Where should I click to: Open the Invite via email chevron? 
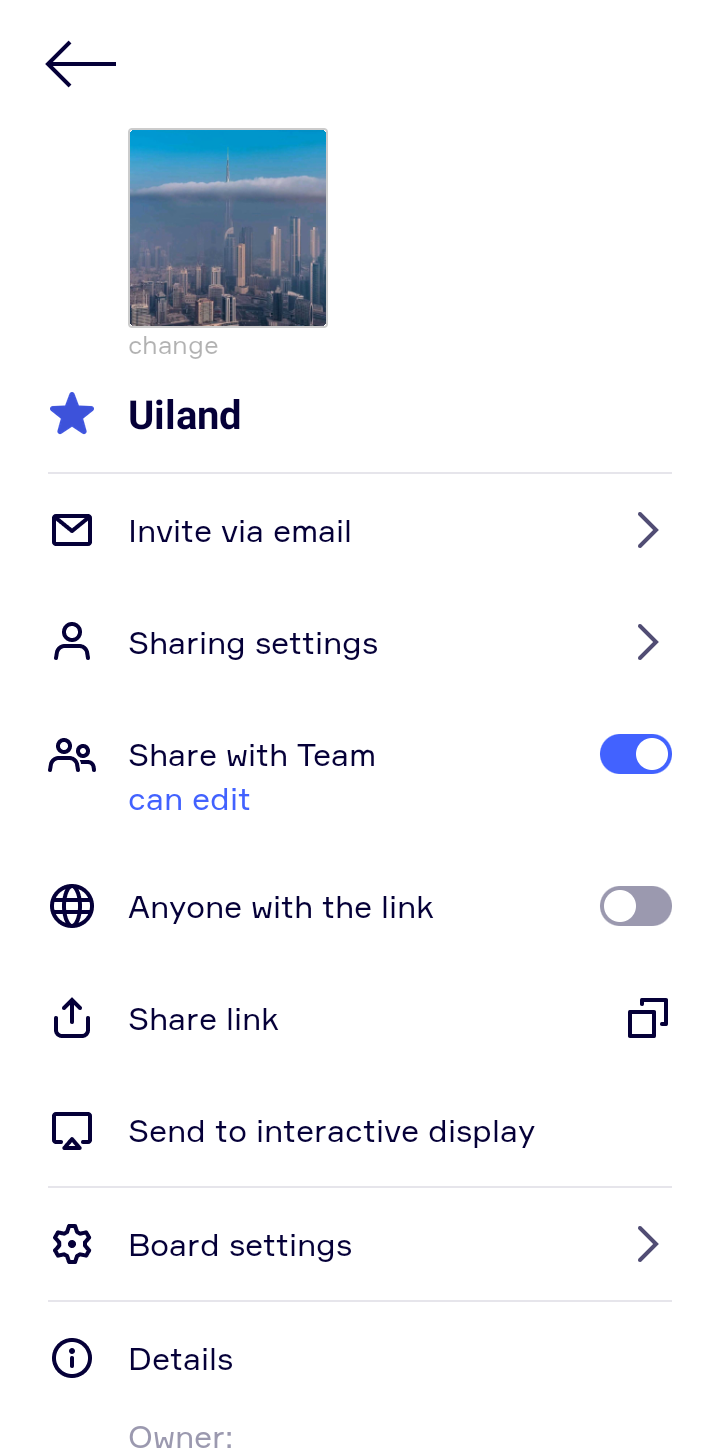648,530
